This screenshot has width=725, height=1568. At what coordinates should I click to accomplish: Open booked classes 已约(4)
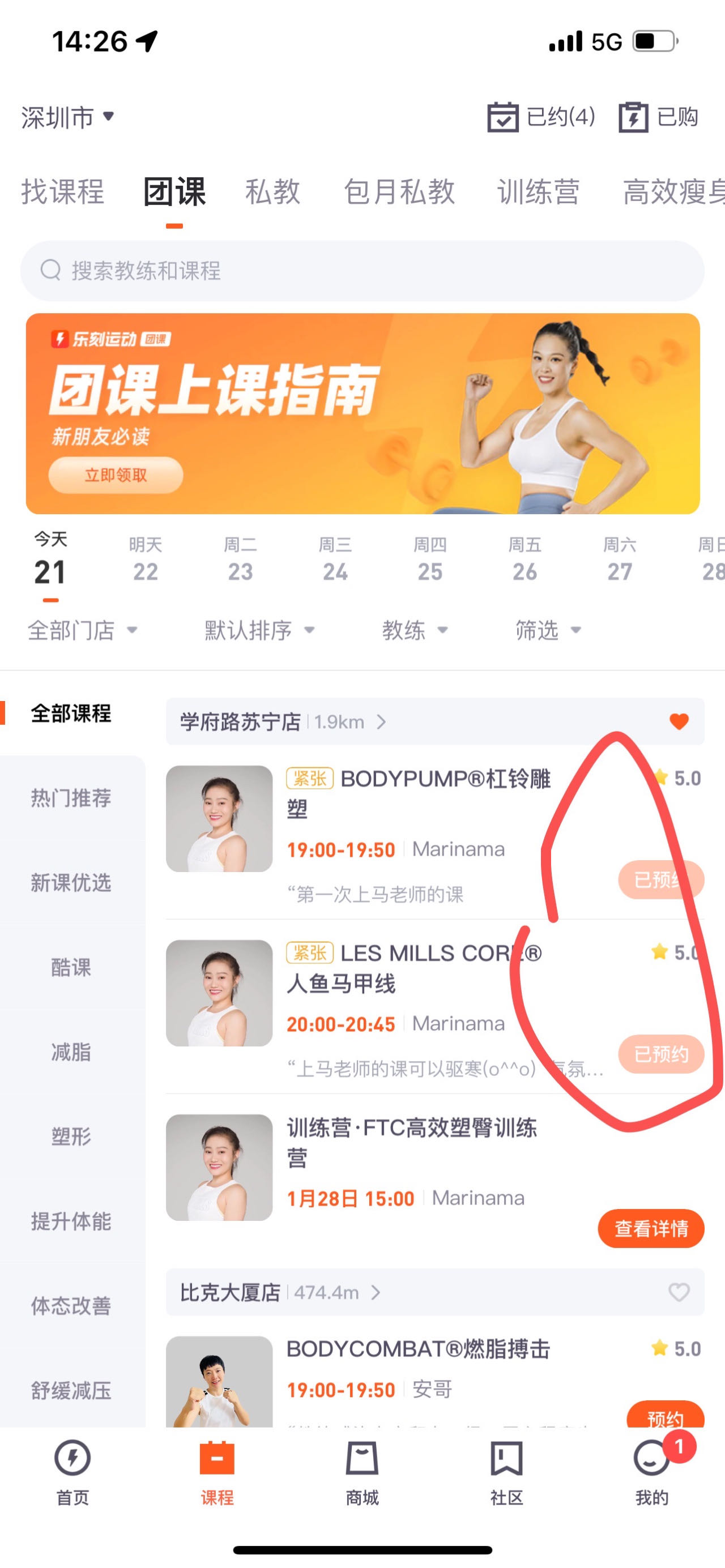point(540,117)
